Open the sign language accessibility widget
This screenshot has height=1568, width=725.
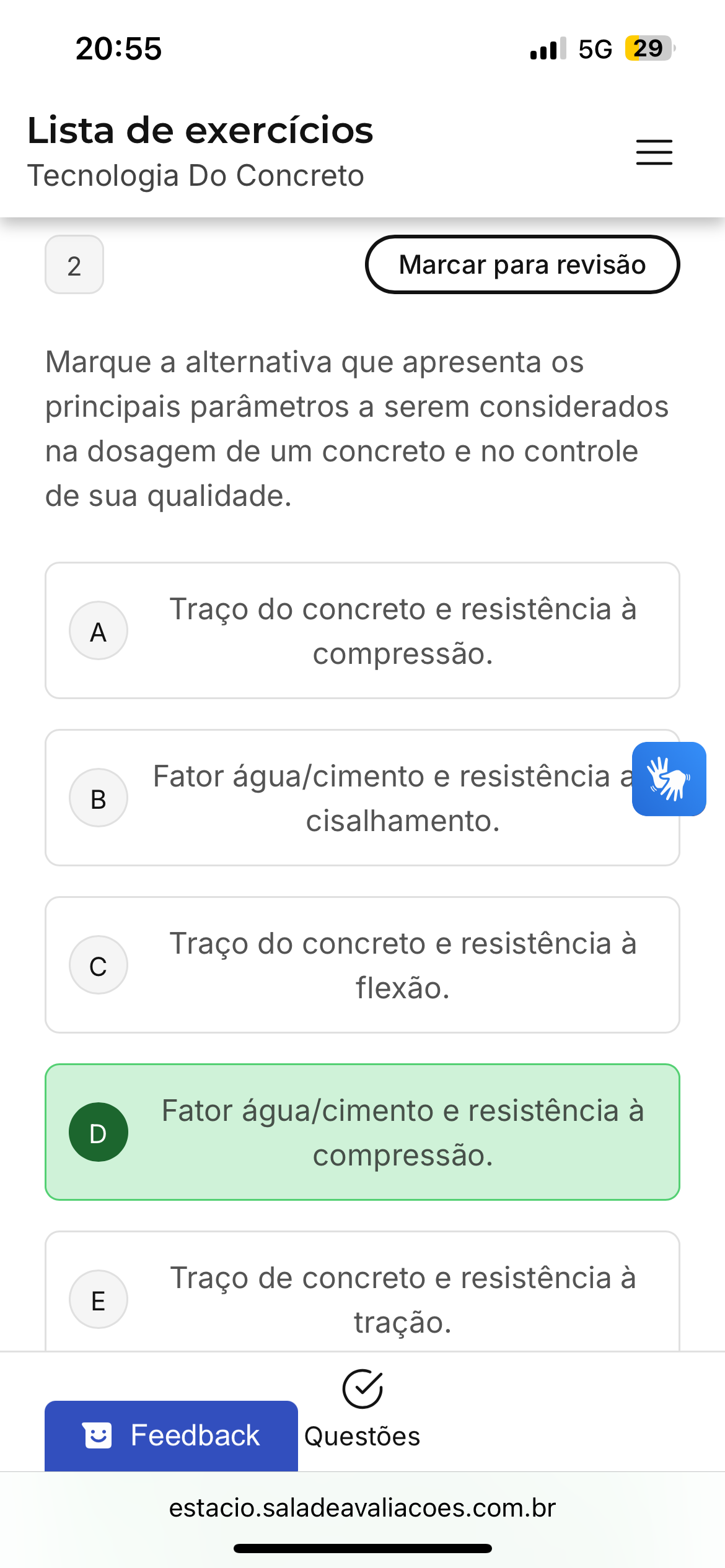click(x=669, y=779)
